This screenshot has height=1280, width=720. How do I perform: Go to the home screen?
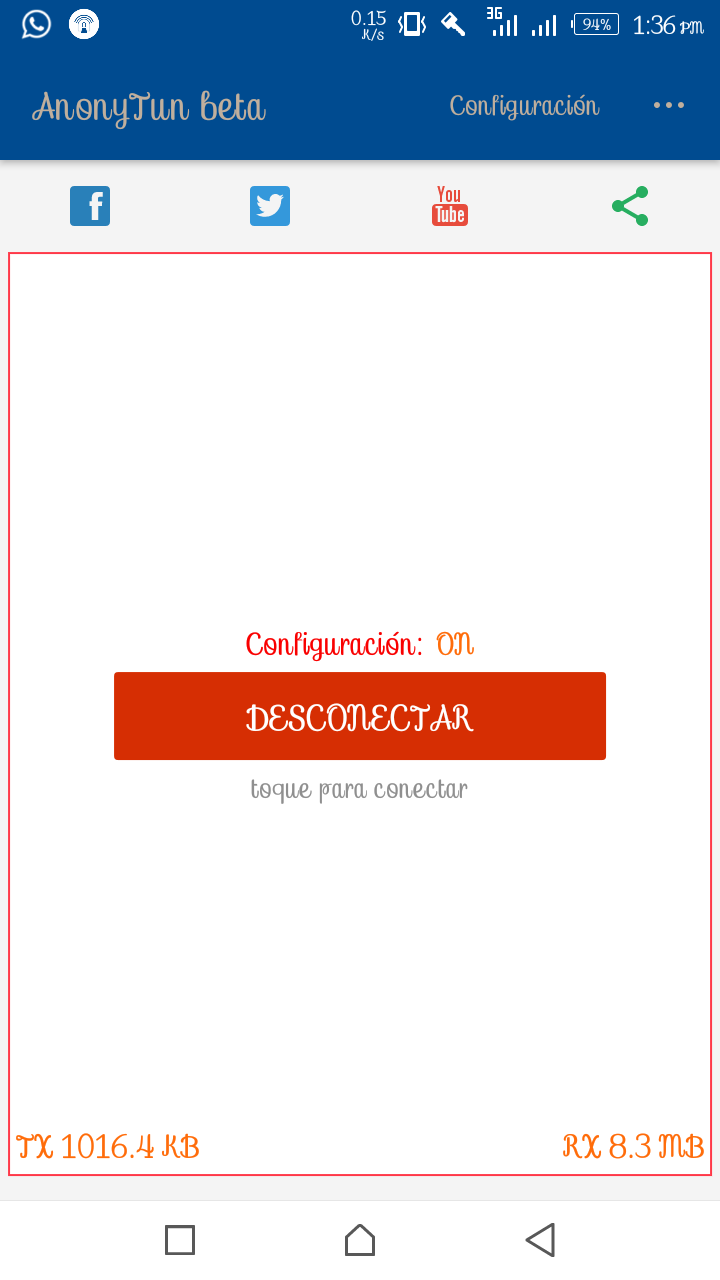point(360,1240)
